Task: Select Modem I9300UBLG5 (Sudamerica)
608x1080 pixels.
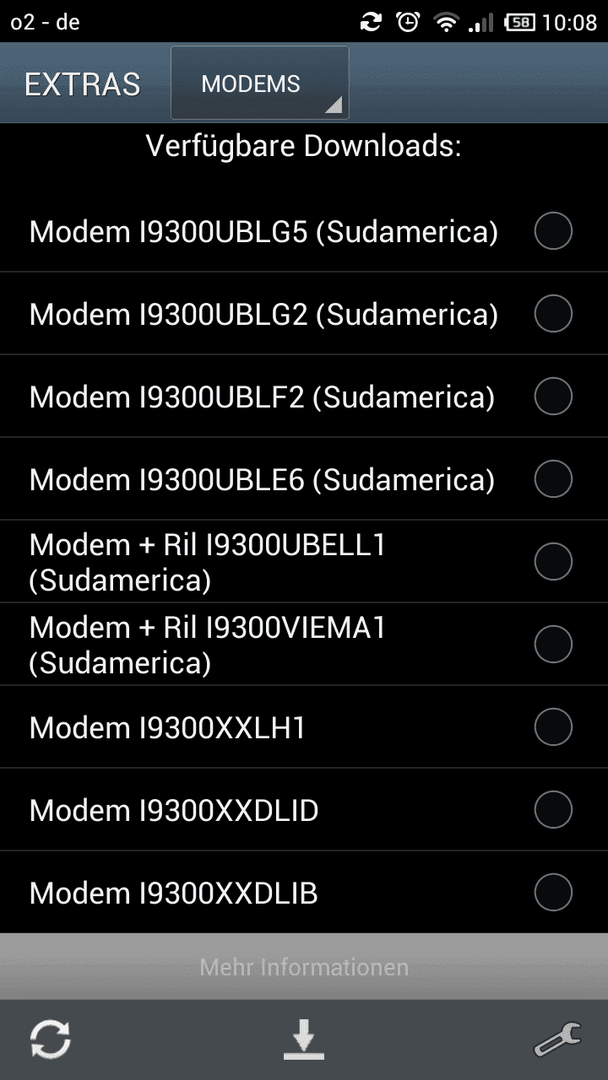Action: pyautogui.click(x=304, y=231)
